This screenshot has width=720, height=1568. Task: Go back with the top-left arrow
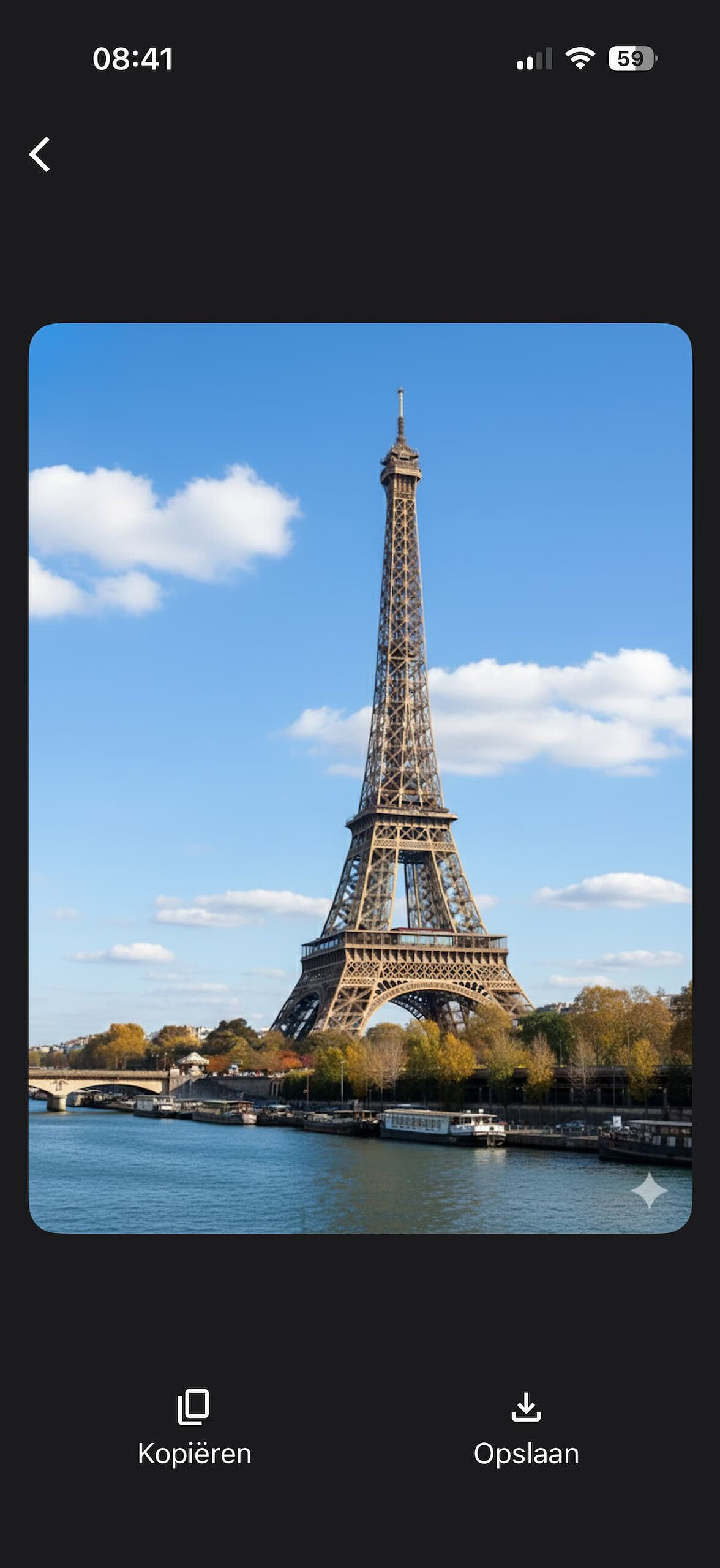(x=40, y=154)
